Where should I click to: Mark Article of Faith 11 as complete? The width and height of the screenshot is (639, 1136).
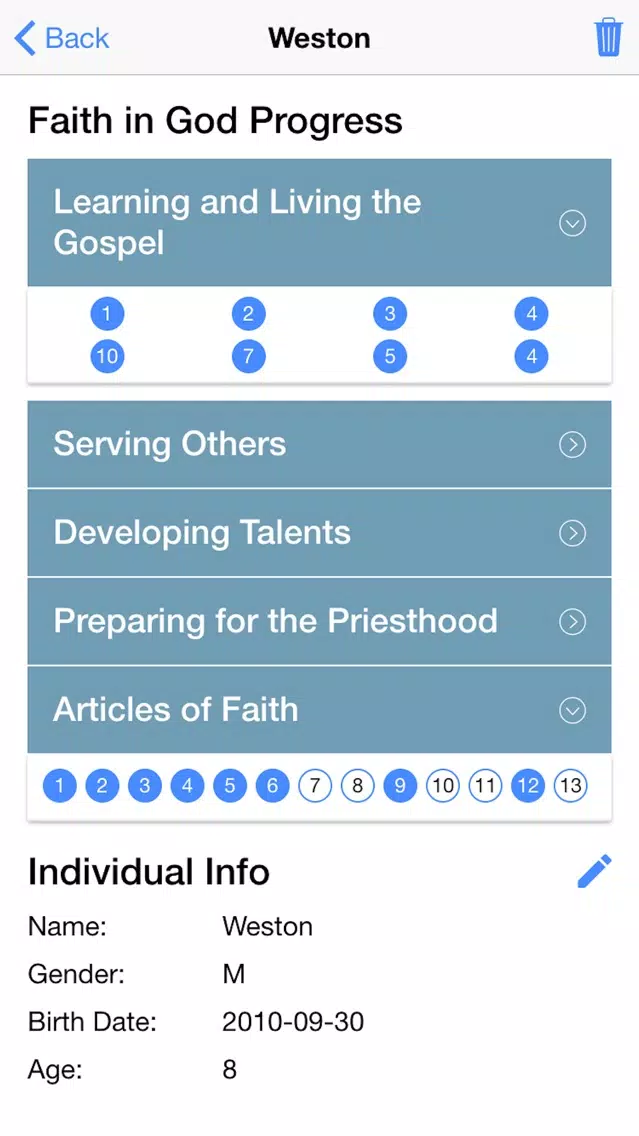485,786
